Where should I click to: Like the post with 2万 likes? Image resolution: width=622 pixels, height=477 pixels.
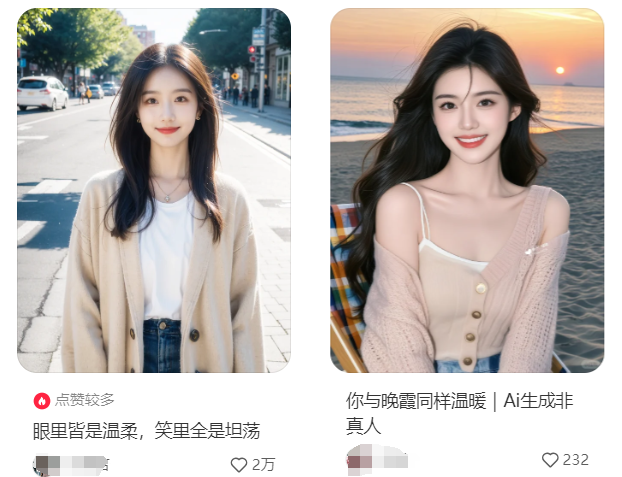(x=239, y=465)
